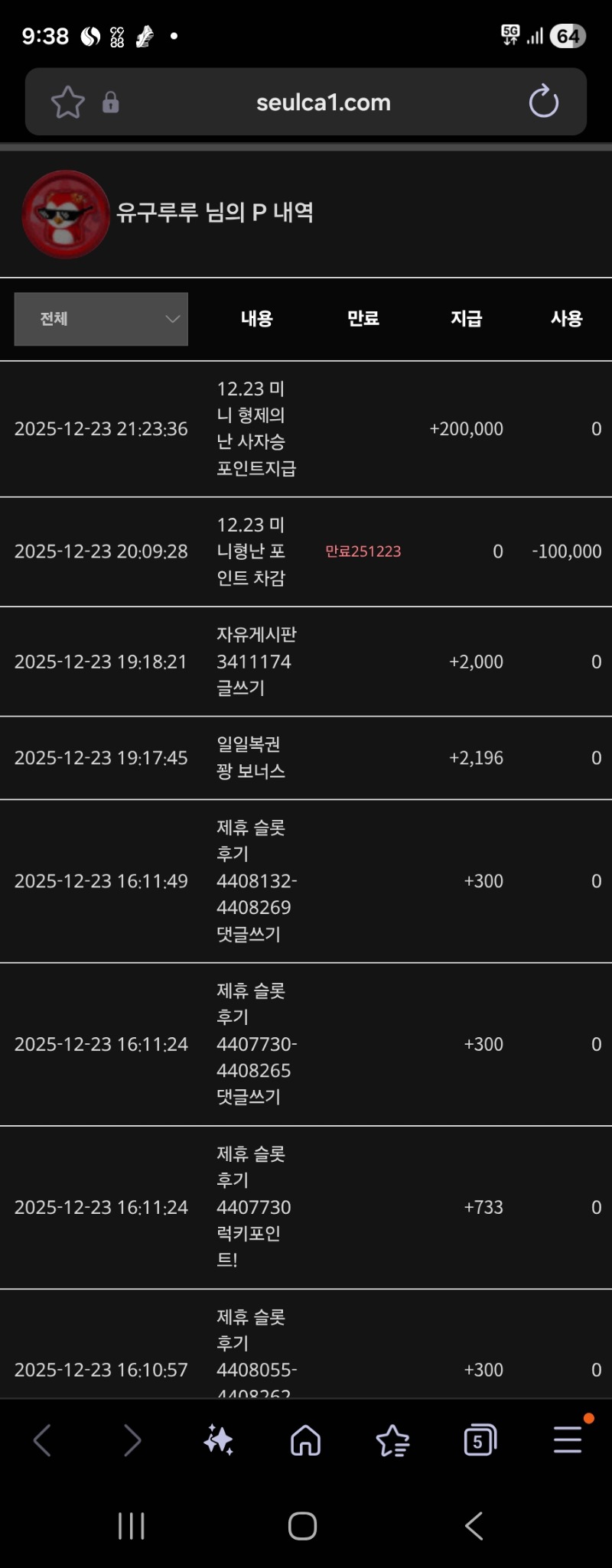Open the bookmarks list
This screenshot has height=1568, width=612.
pos(392,1441)
